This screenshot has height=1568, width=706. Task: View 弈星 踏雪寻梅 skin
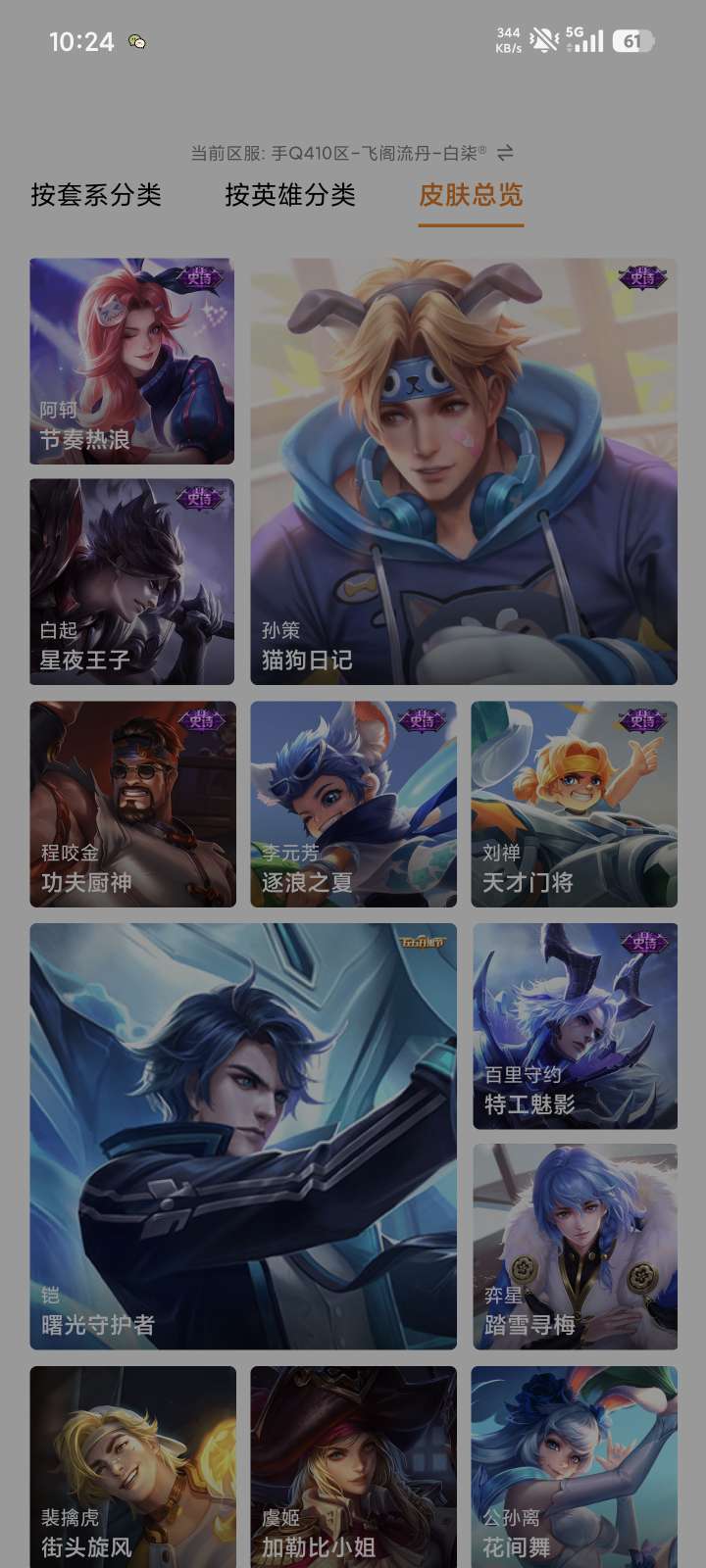tap(575, 1247)
